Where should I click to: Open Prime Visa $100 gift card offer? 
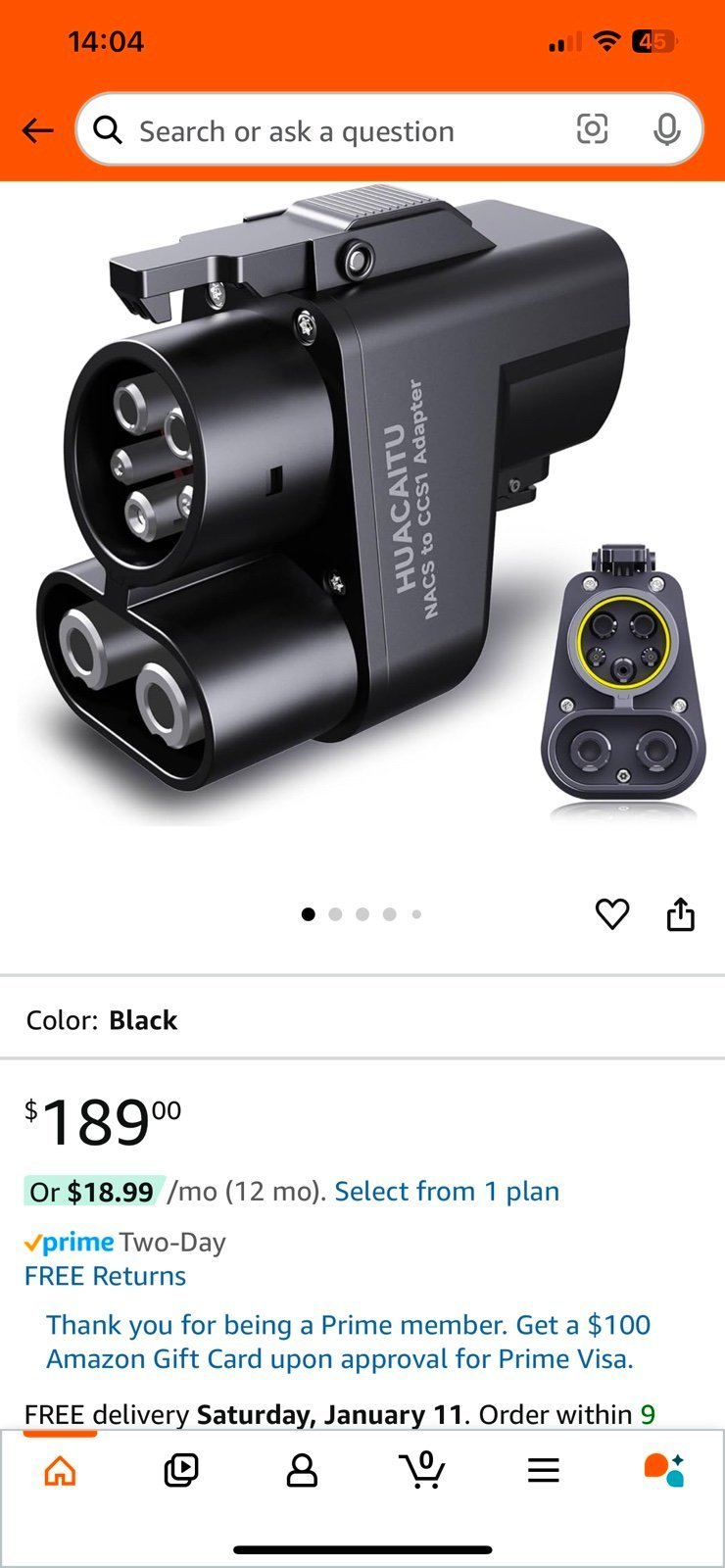(x=348, y=1342)
